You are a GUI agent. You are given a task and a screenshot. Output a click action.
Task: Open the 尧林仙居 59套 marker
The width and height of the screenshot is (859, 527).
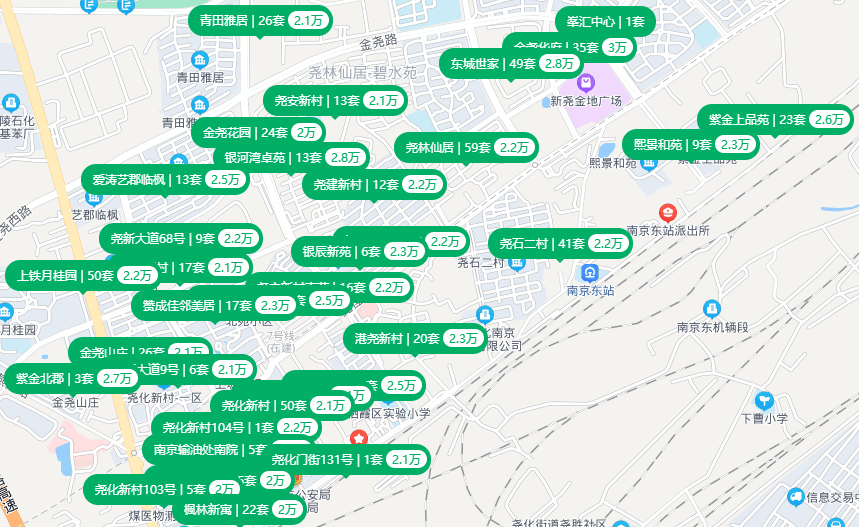466,147
